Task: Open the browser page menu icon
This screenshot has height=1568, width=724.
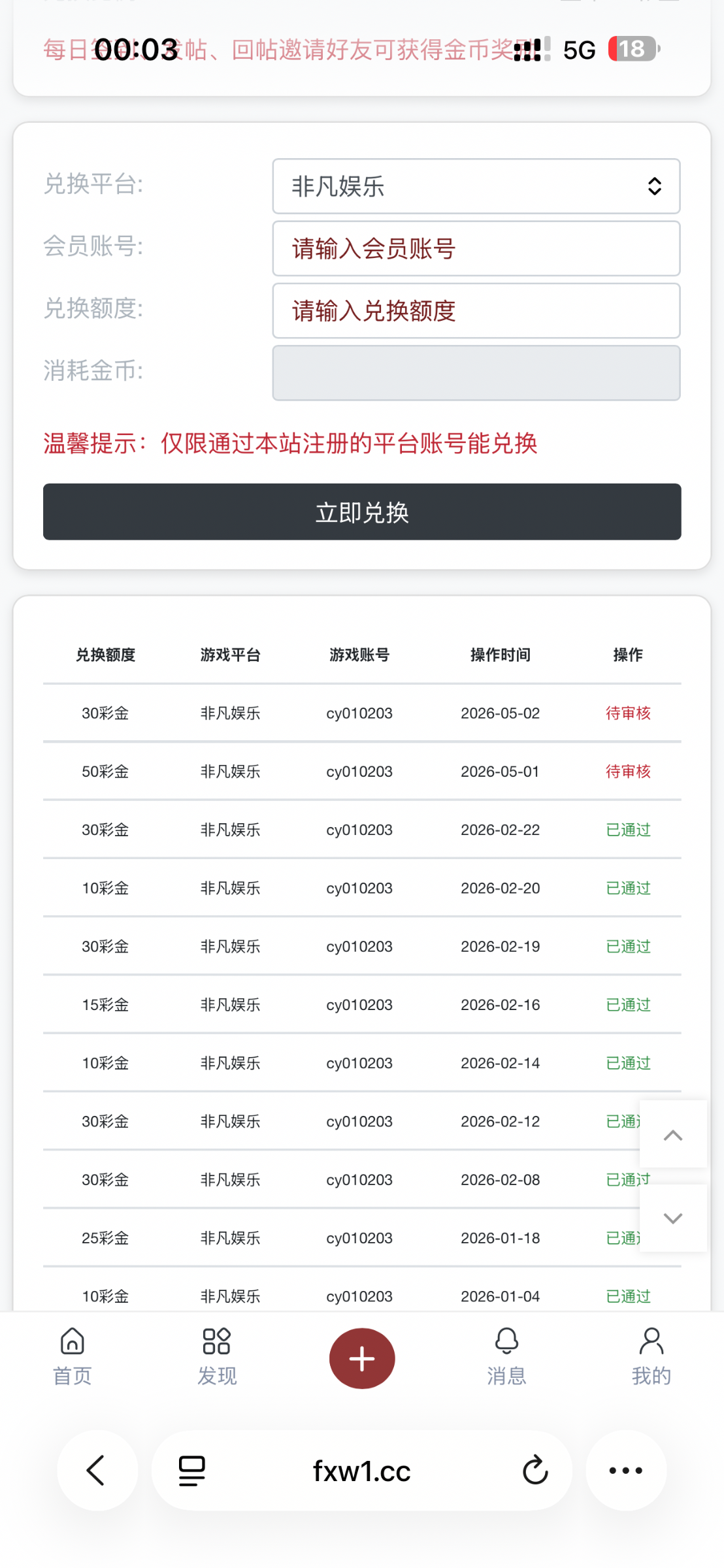Action: point(192,1471)
